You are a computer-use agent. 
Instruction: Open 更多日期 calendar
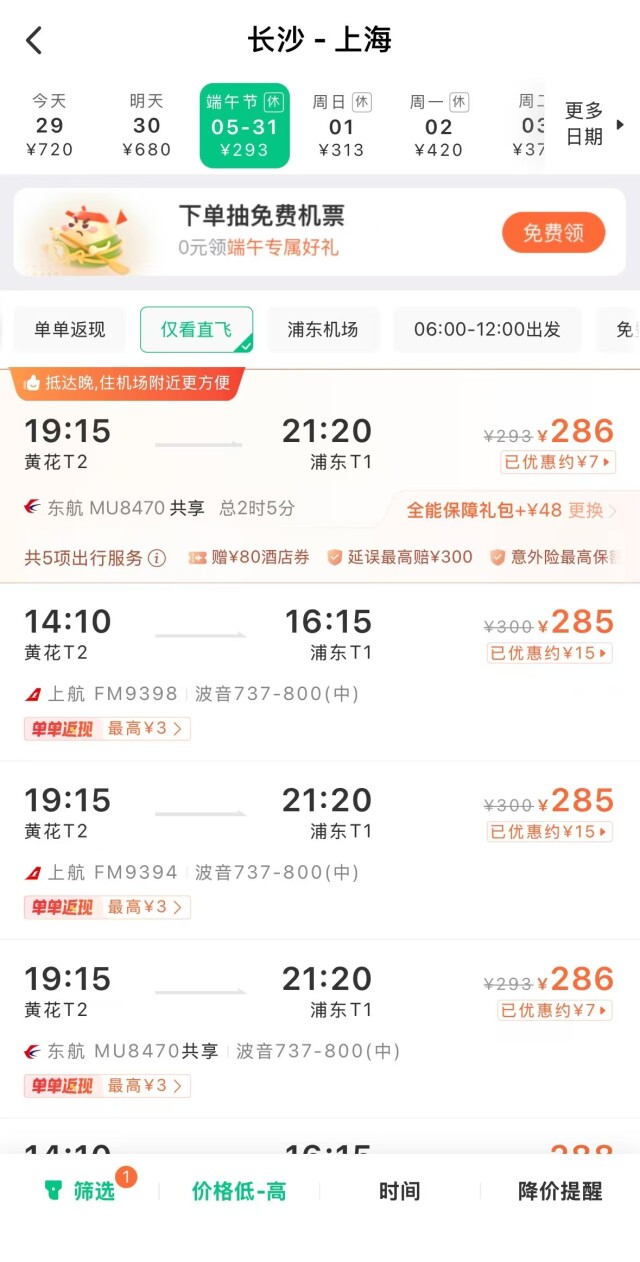pos(594,125)
